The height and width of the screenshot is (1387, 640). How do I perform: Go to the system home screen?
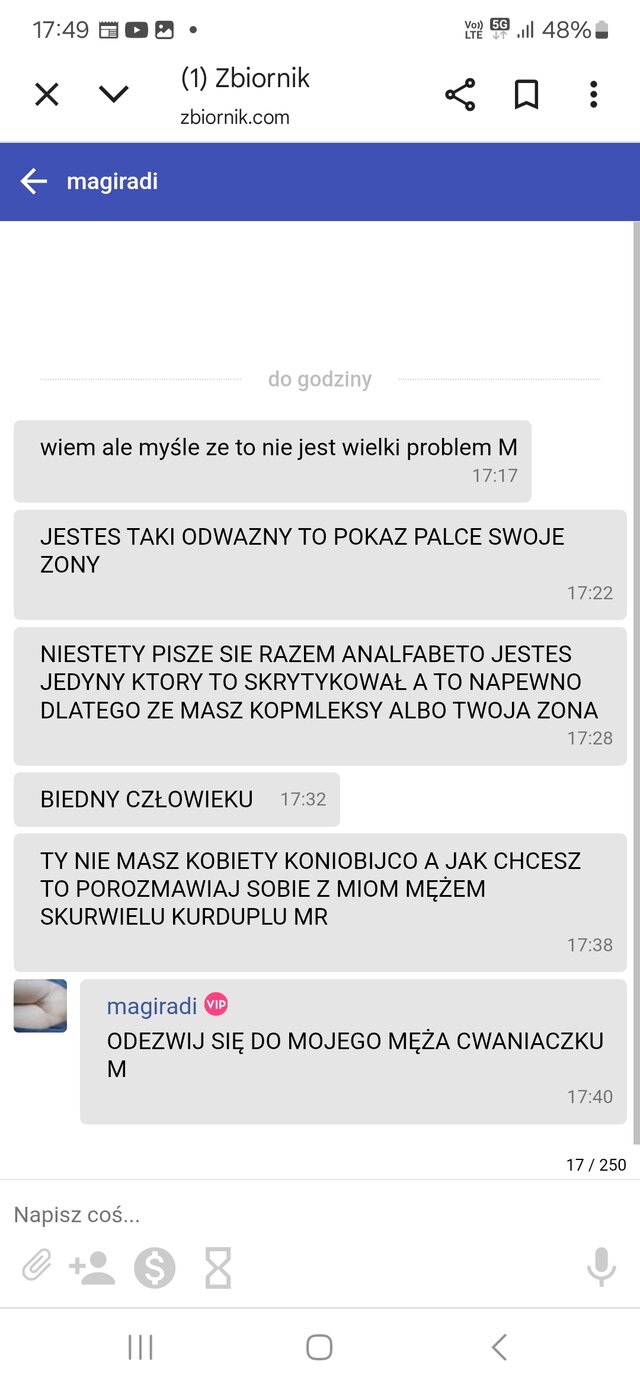319,1347
